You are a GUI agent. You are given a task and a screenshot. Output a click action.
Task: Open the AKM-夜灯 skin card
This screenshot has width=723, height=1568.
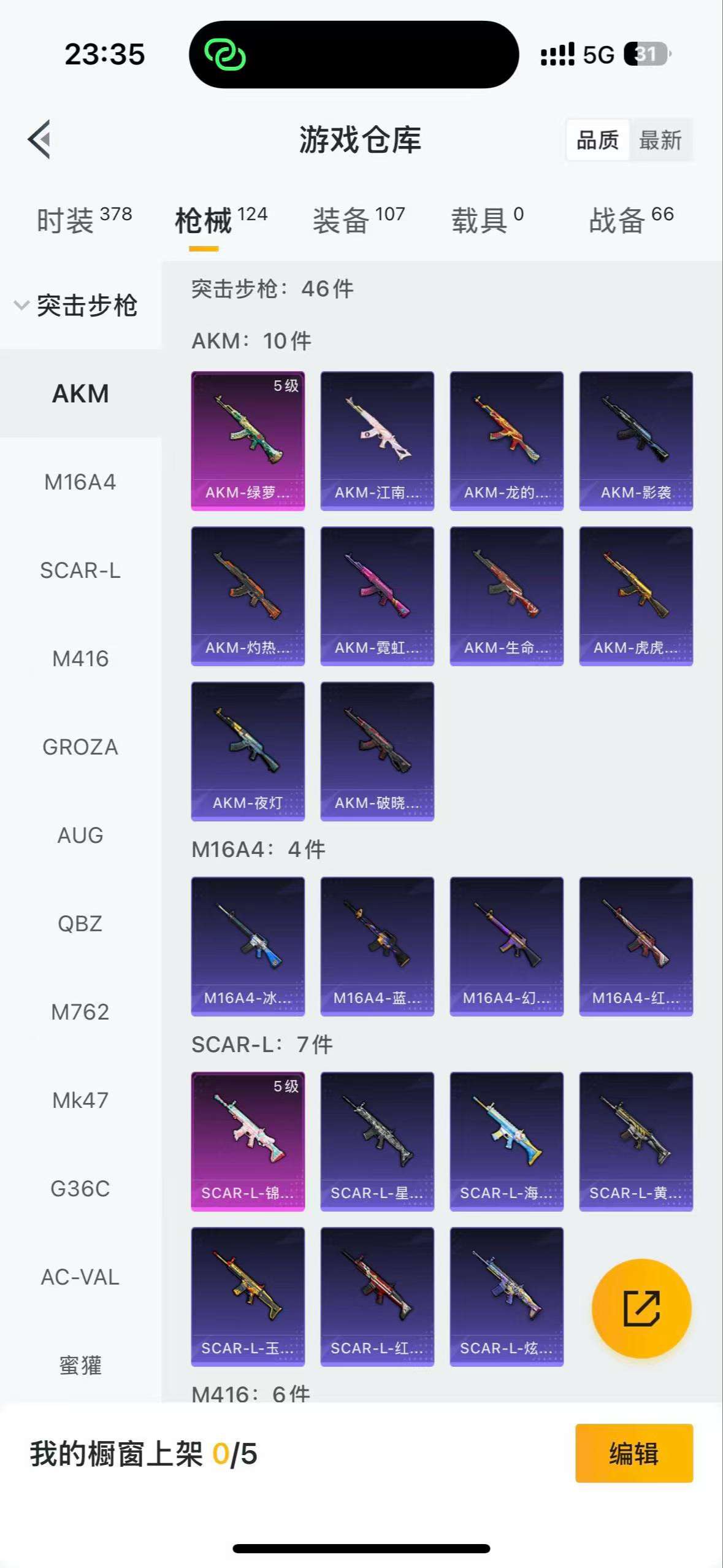248,751
